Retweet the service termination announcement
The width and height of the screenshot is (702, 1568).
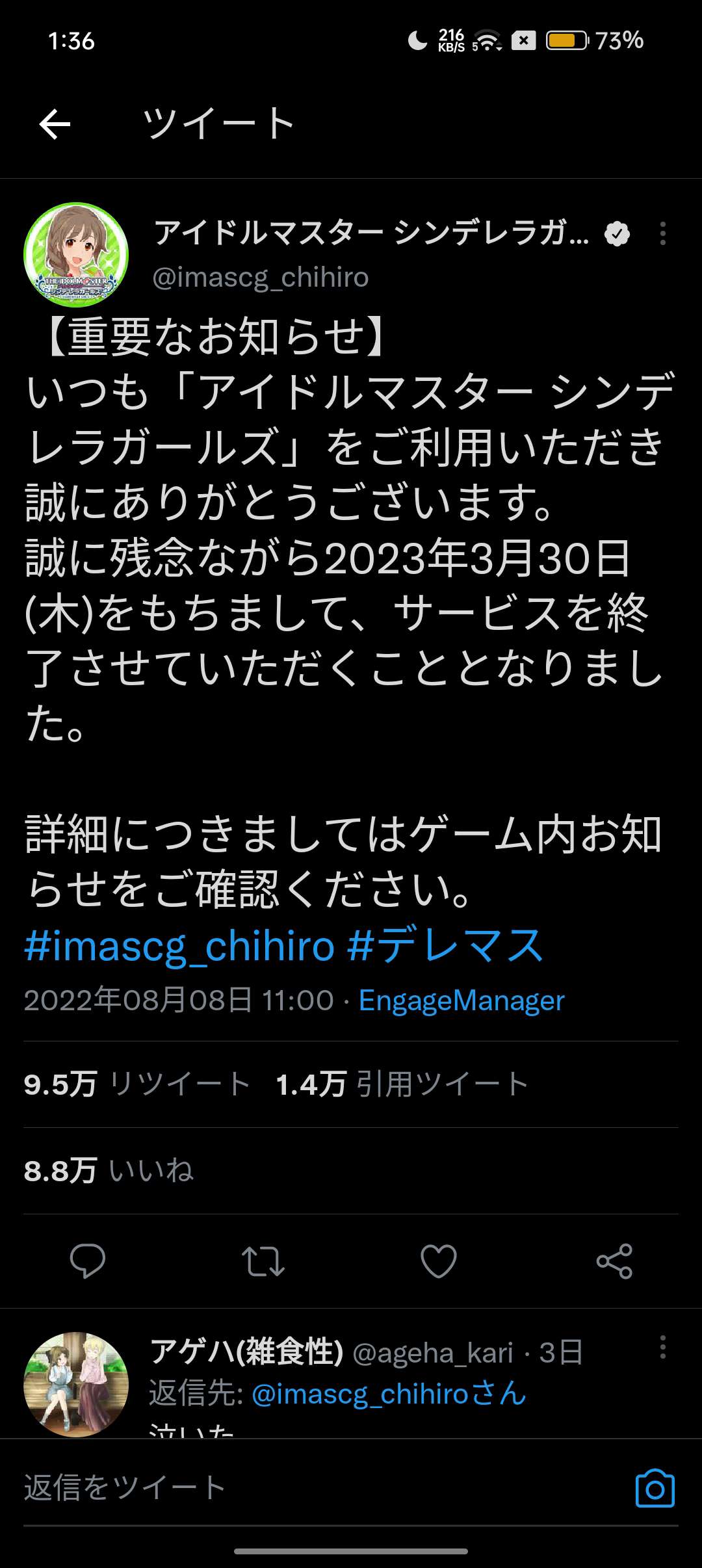pos(263,1261)
